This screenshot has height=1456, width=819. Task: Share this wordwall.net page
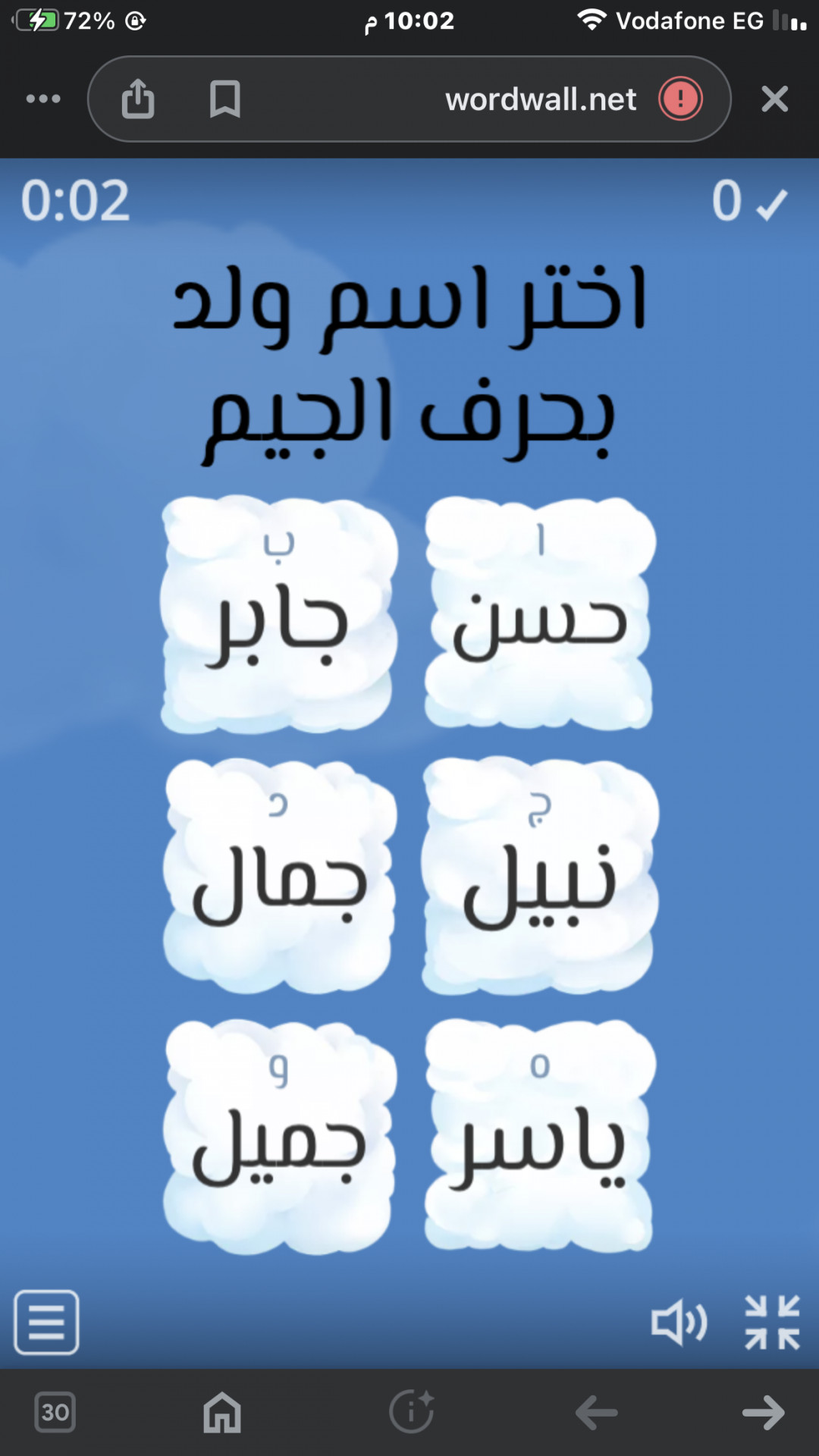[x=138, y=99]
